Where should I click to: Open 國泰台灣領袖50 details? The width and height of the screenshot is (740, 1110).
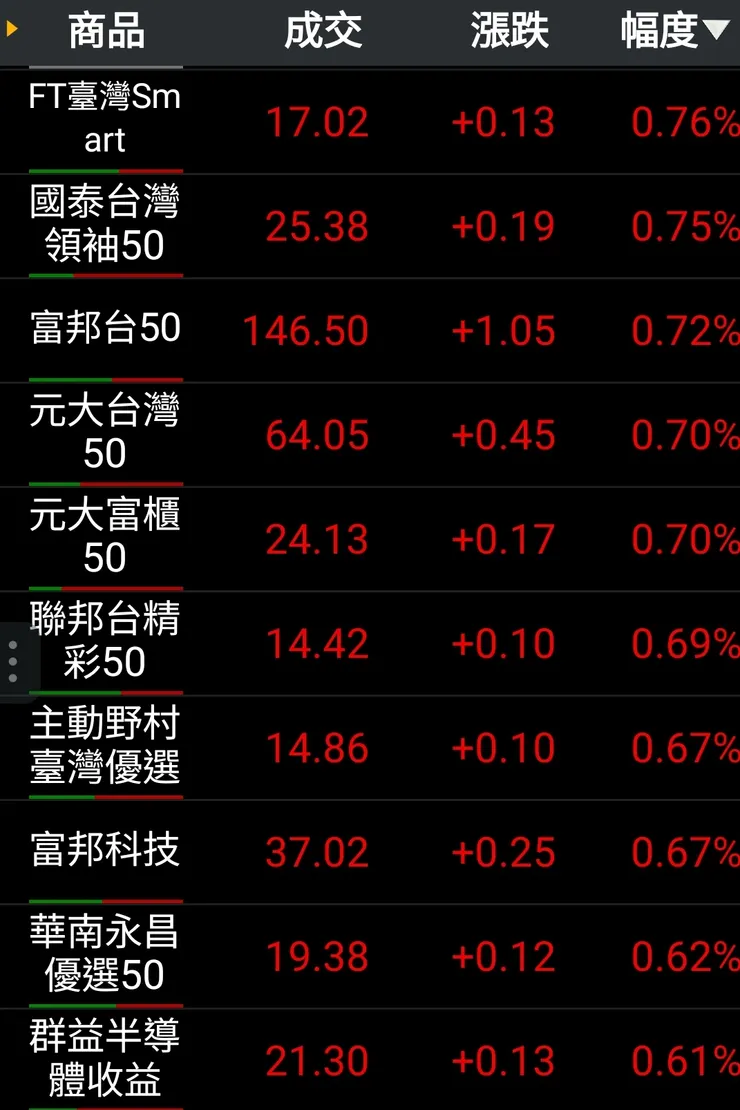click(105, 225)
